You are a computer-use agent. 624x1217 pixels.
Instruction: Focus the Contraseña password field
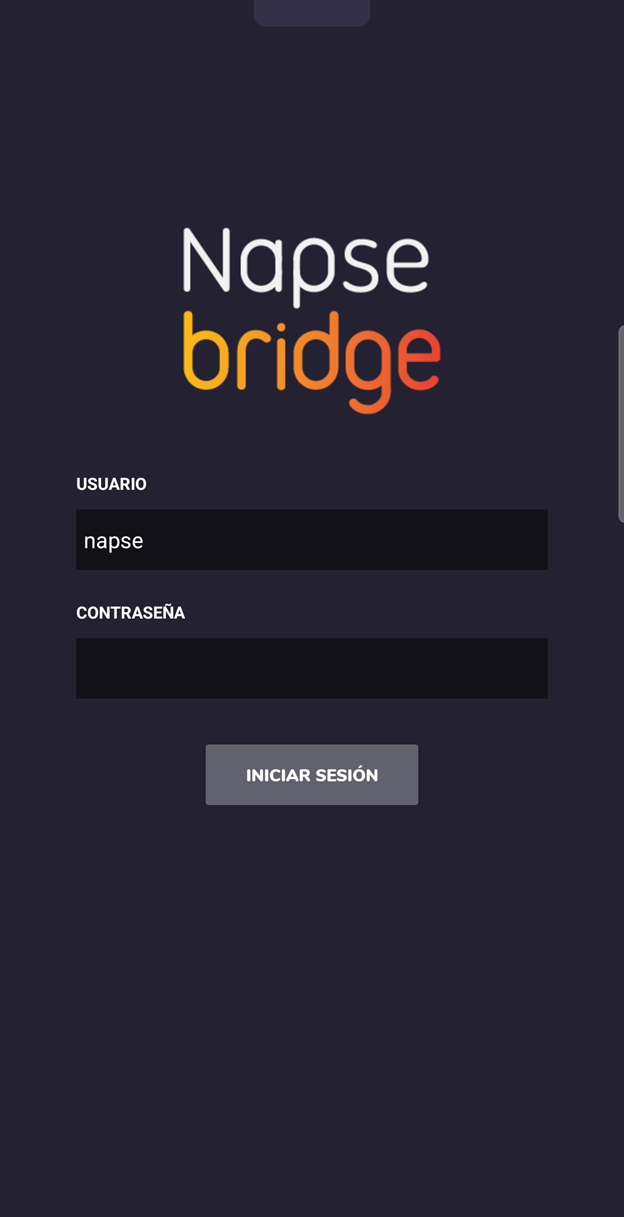(x=311, y=668)
